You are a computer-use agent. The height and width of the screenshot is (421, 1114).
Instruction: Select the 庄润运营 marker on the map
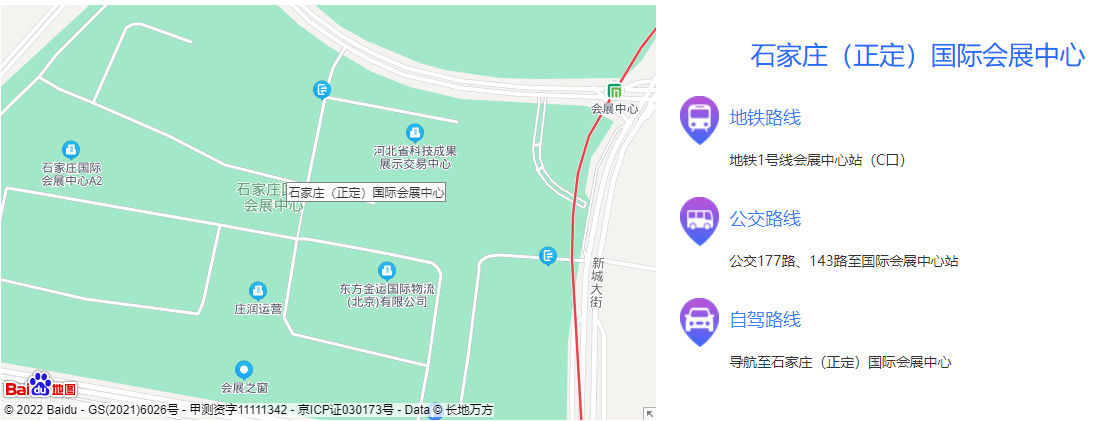click(258, 291)
